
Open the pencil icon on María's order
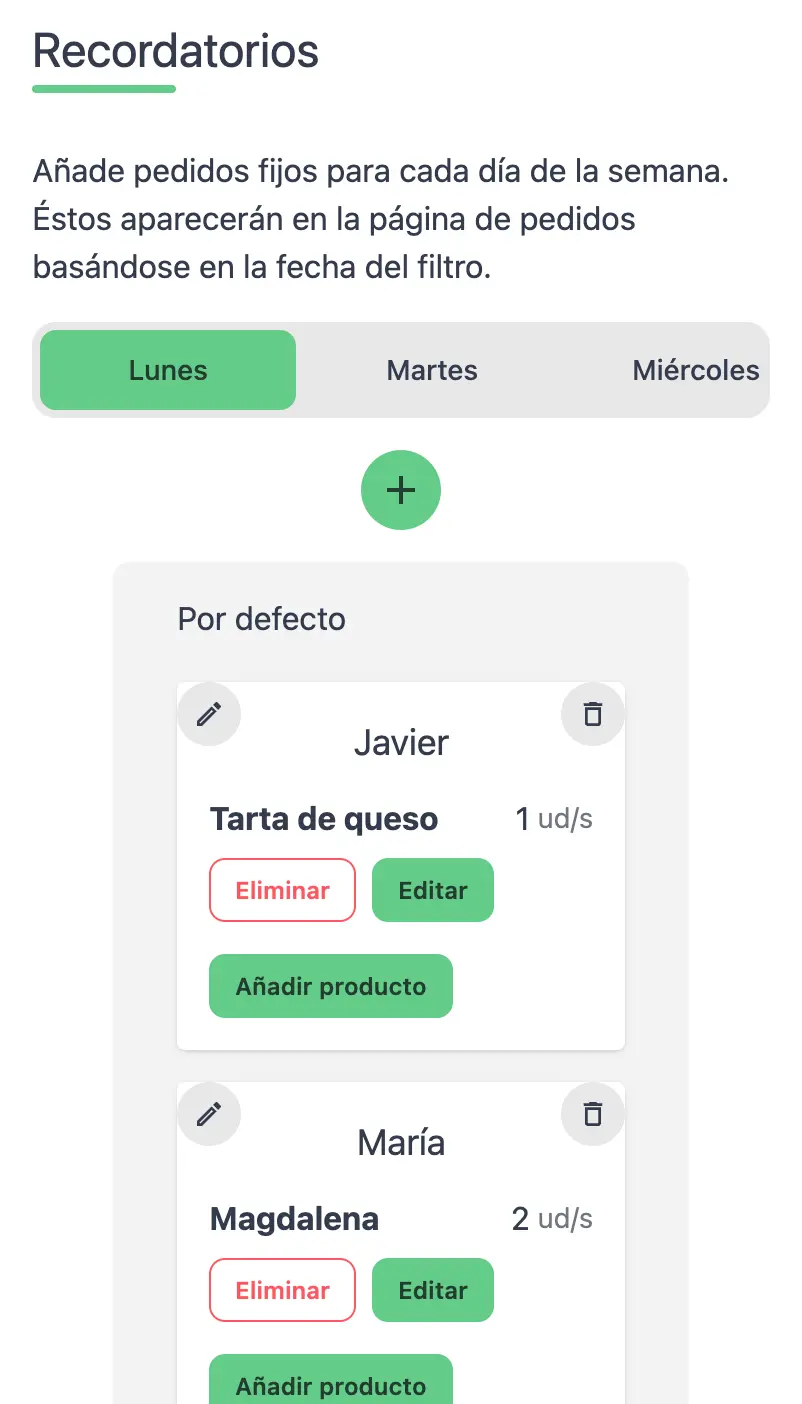pyautogui.click(x=209, y=1114)
